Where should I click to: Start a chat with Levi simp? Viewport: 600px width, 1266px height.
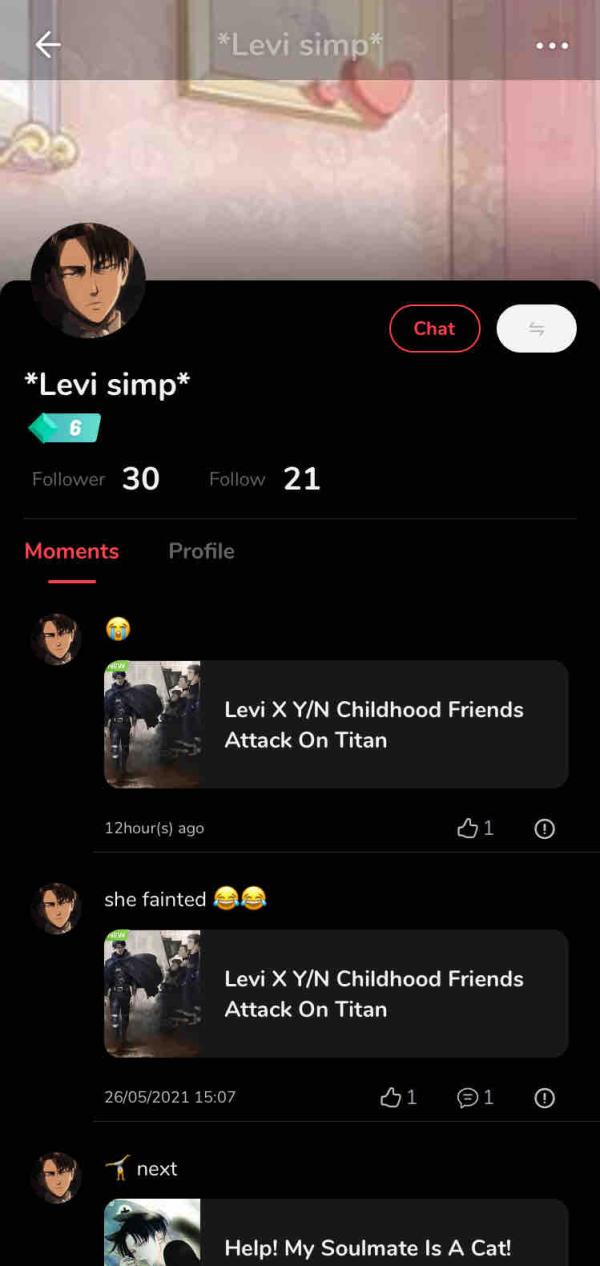point(434,328)
